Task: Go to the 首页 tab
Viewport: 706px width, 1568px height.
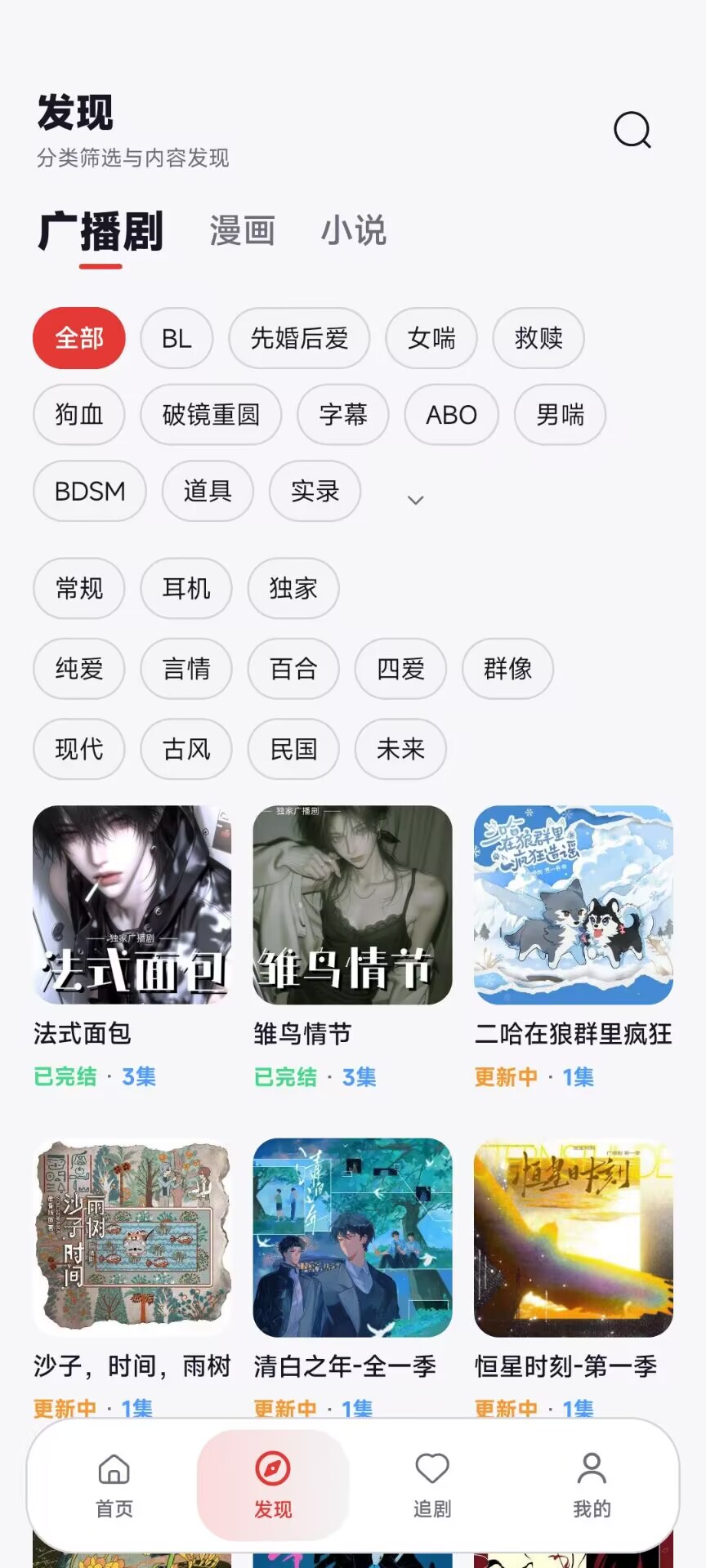Action: pyautogui.click(x=114, y=1485)
